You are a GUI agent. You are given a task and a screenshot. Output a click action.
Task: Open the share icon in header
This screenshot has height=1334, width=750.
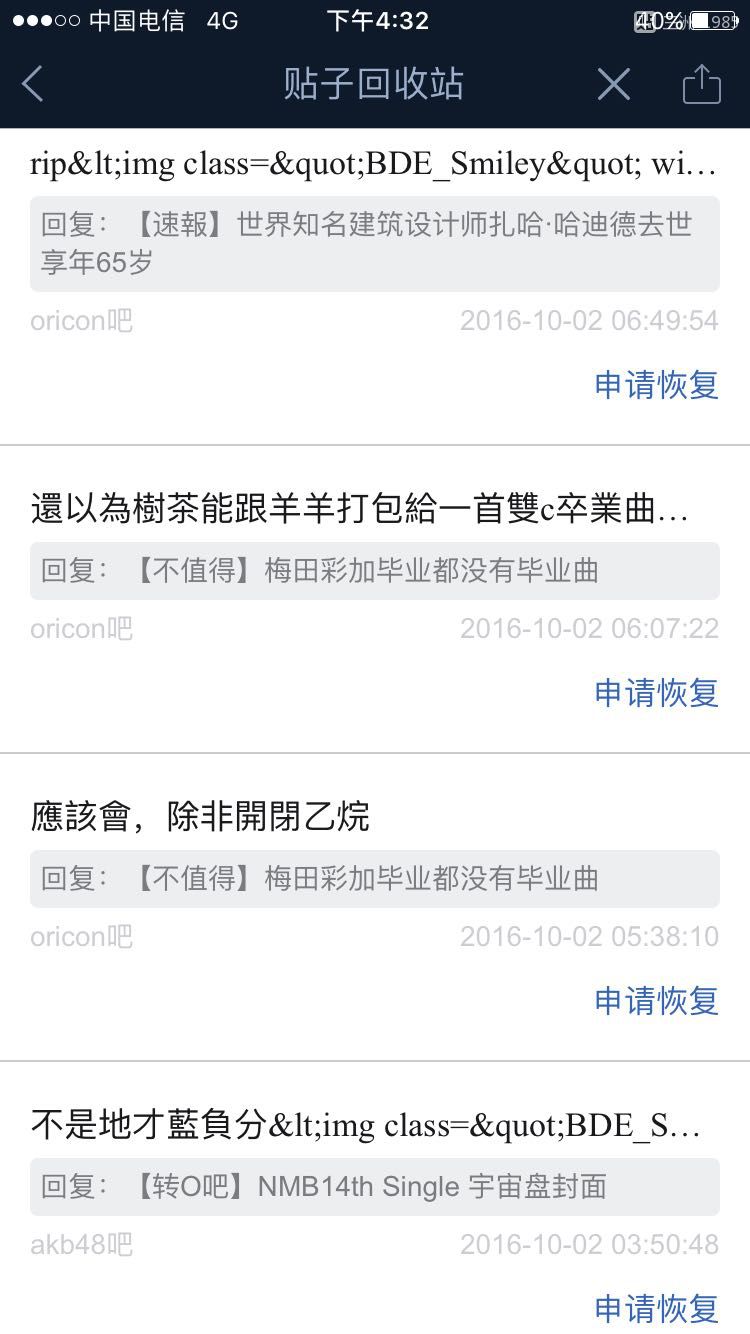(701, 84)
